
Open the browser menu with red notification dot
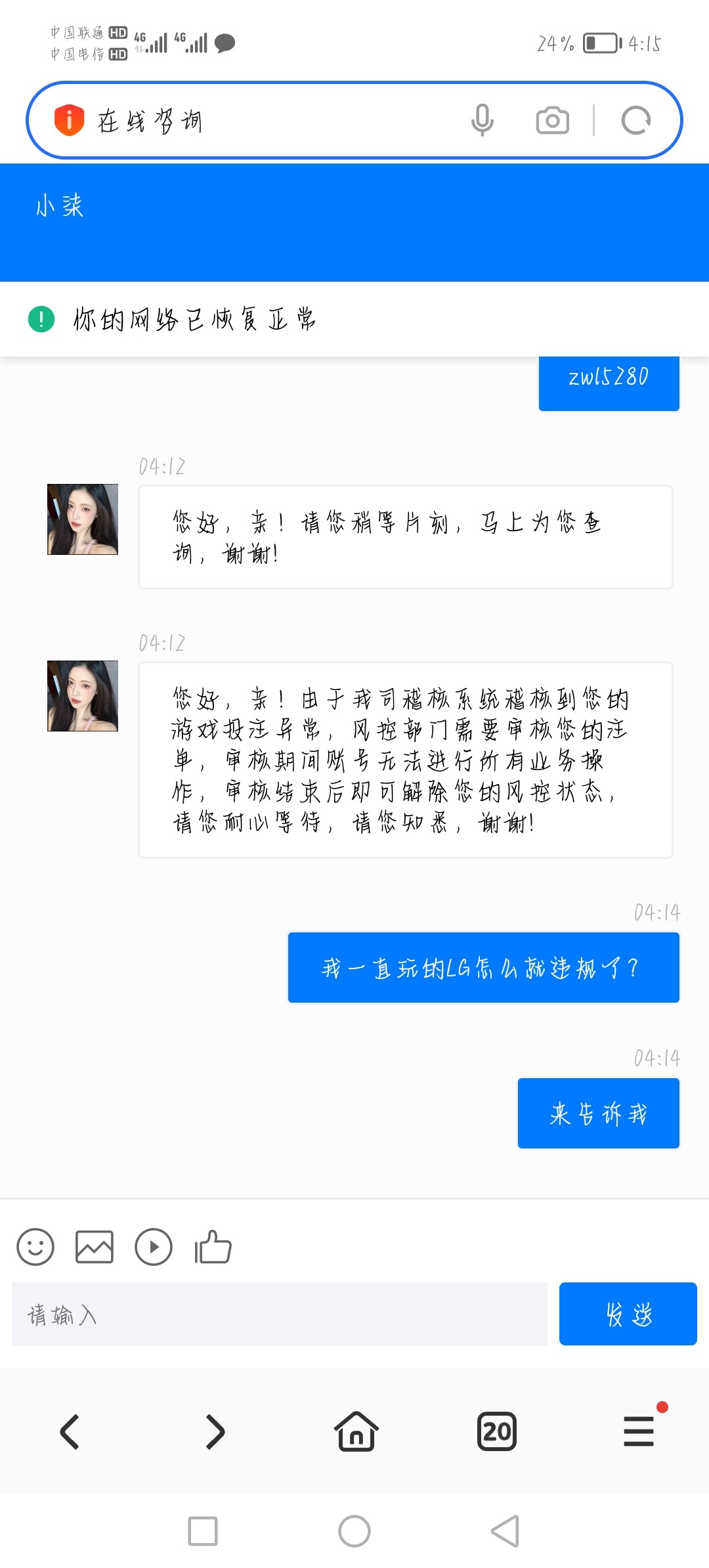637,1431
